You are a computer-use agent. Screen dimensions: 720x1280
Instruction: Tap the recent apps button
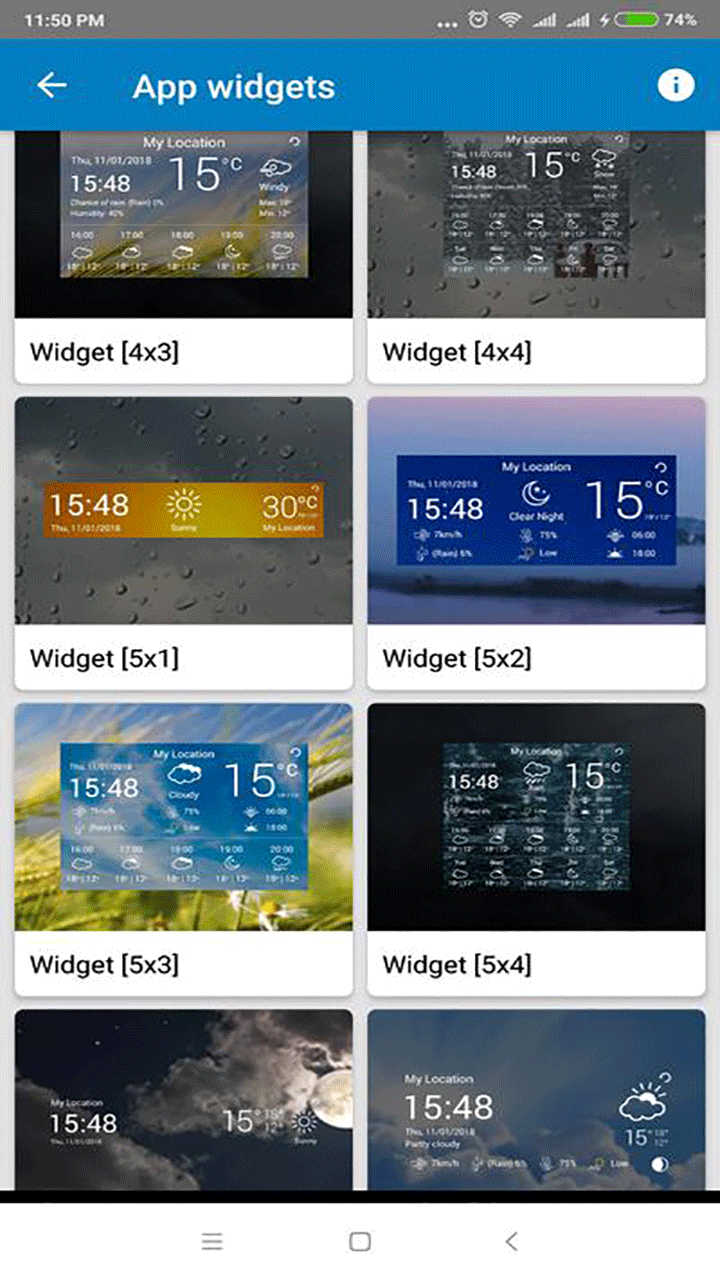pos(212,1240)
